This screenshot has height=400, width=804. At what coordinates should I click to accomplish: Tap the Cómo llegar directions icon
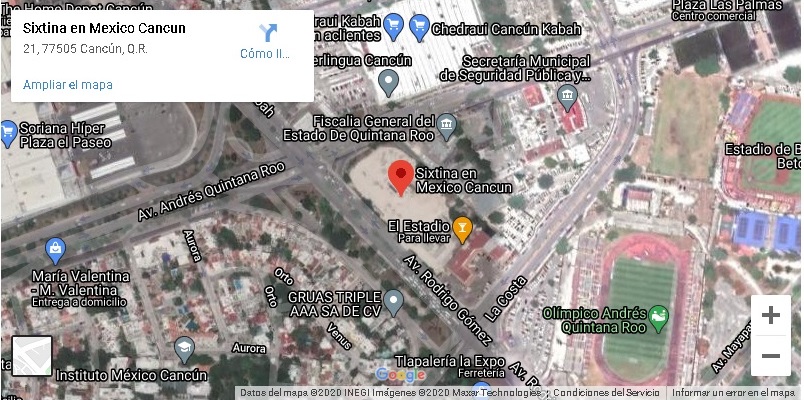click(x=268, y=33)
